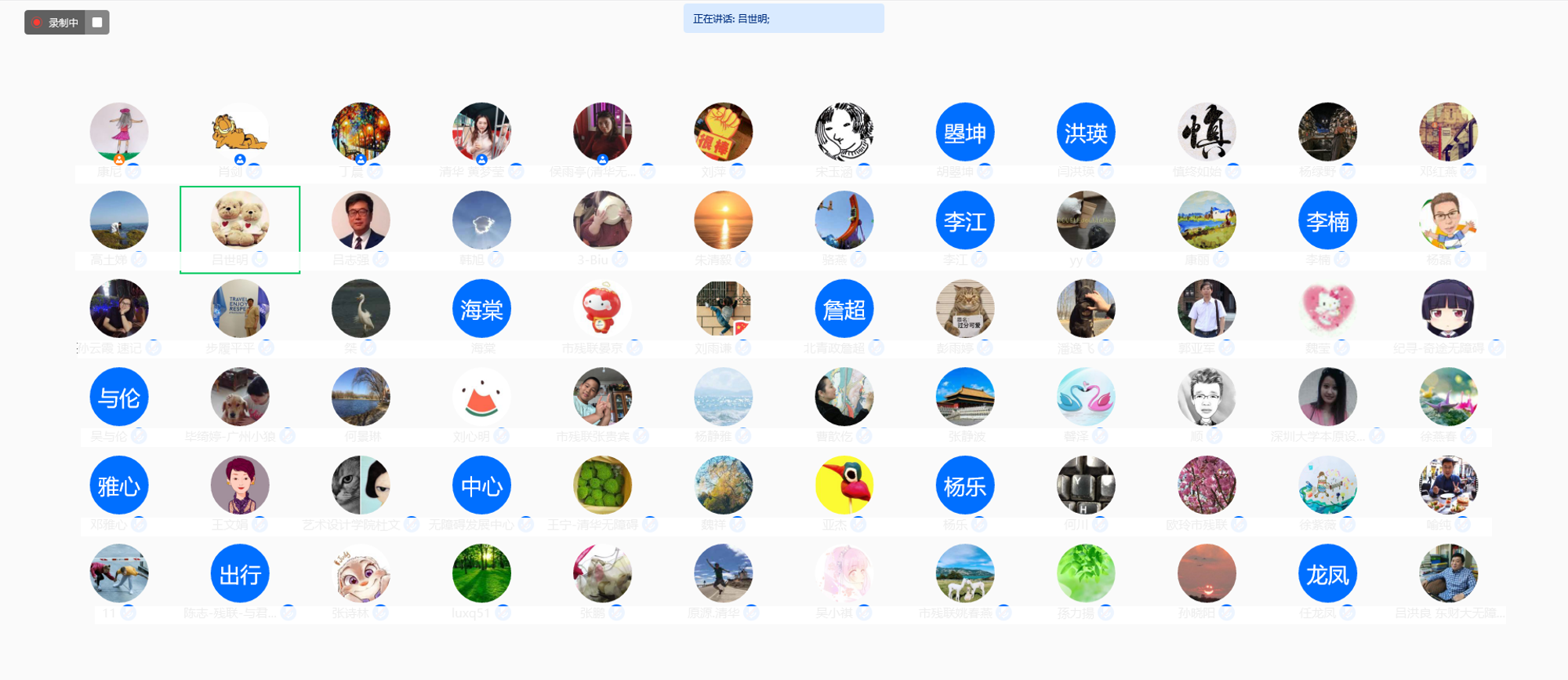Open participant tile 康尼
The image size is (1568, 680).
(x=119, y=133)
